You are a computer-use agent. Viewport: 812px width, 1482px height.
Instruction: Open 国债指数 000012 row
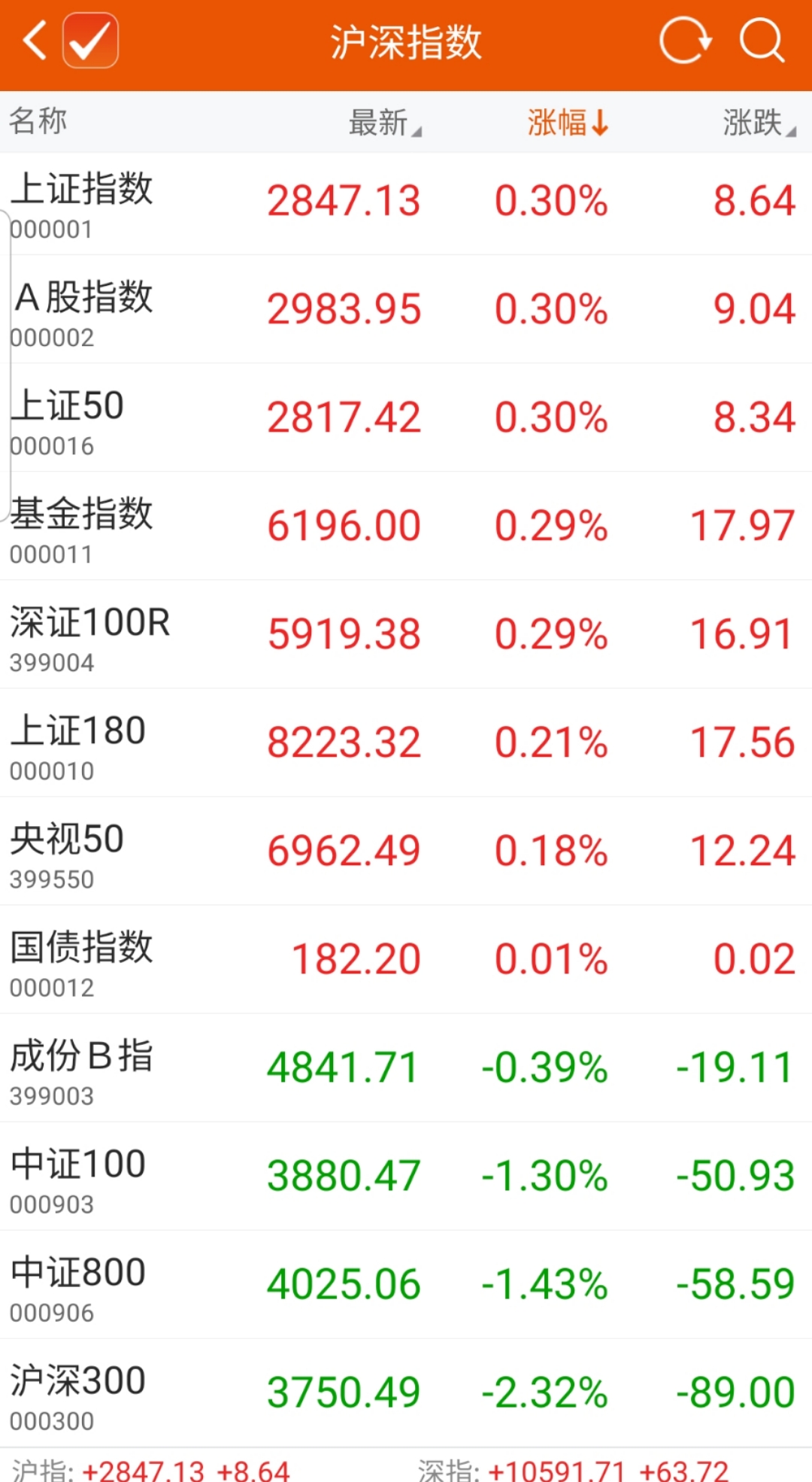(x=406, y=960)
